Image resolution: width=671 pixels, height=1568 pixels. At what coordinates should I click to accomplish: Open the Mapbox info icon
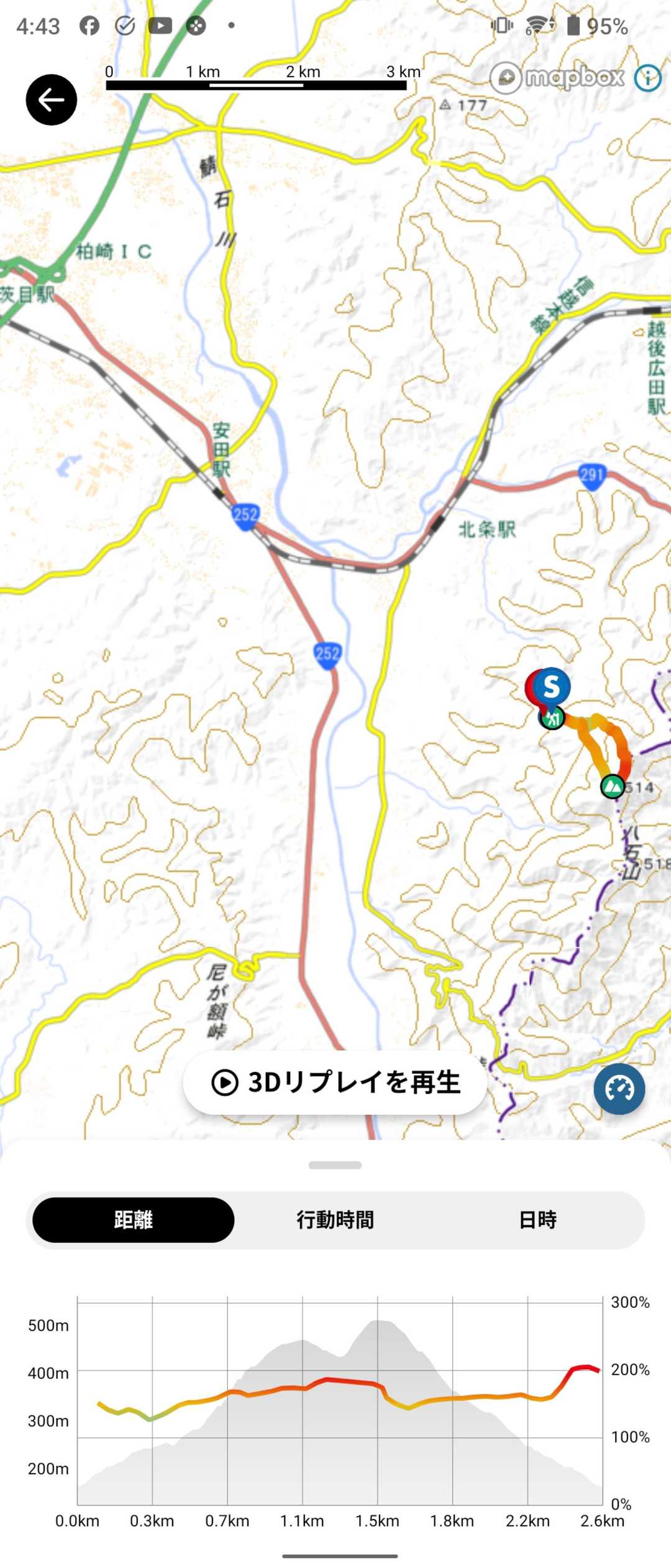(647, 78)
